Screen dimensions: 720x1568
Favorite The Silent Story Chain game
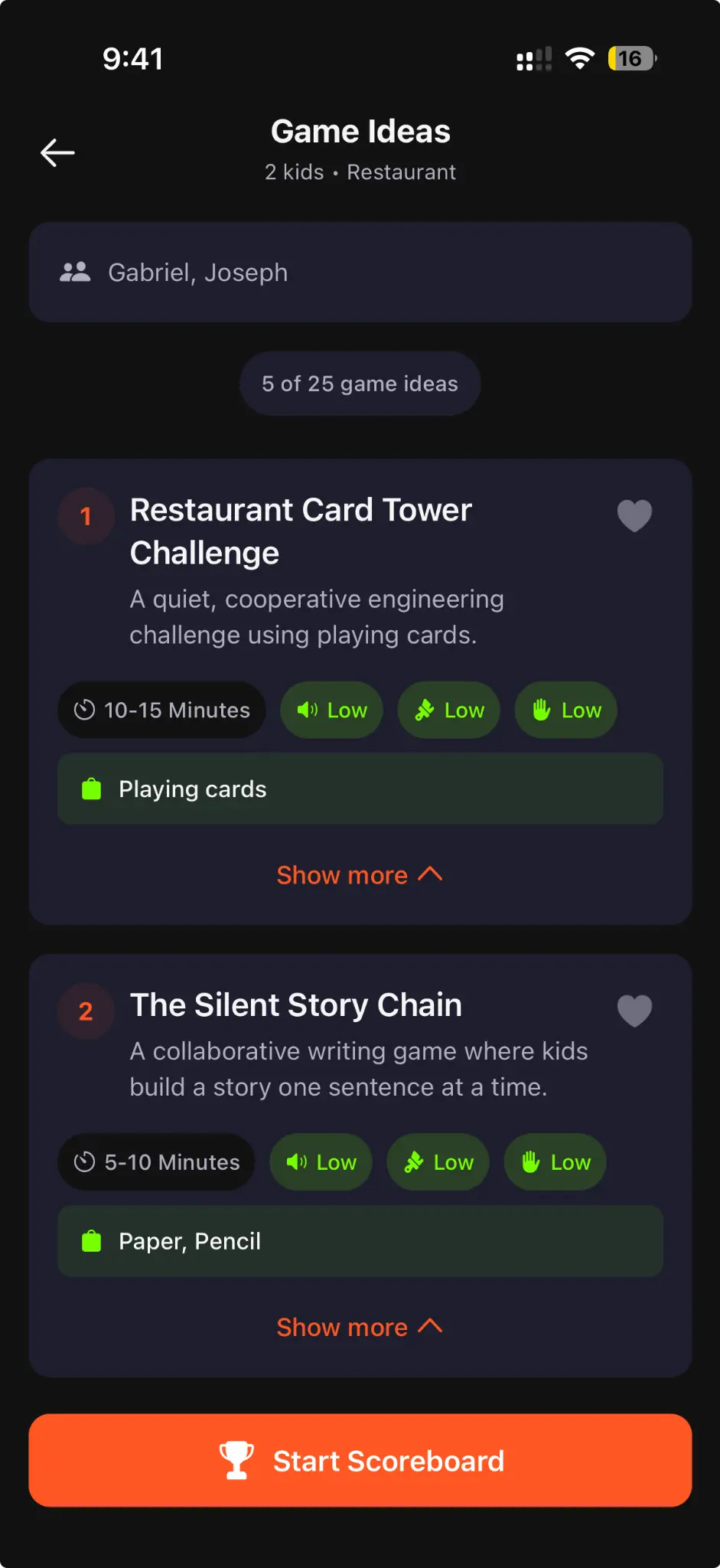634,1011
